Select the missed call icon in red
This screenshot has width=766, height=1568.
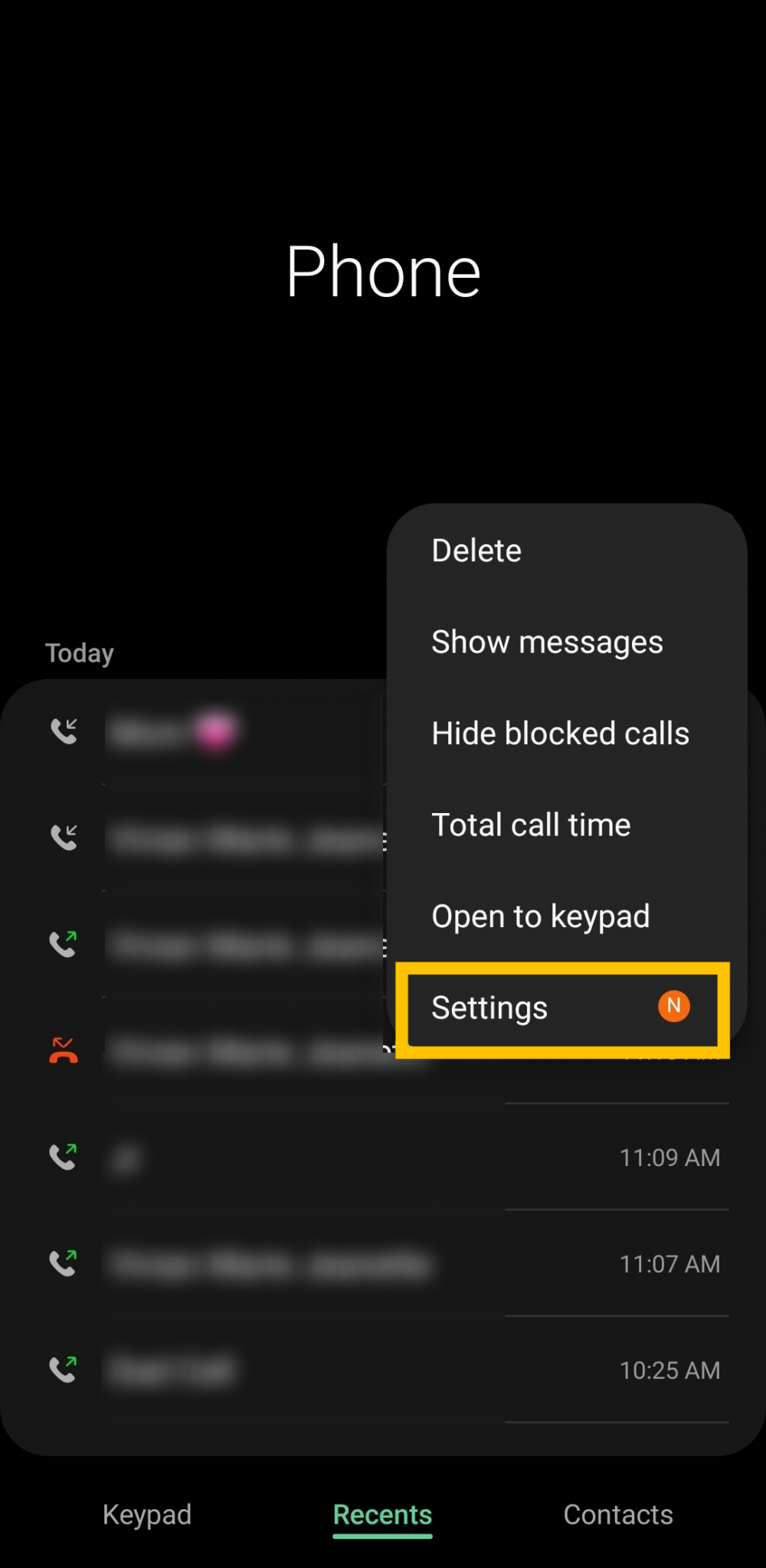64,1050
